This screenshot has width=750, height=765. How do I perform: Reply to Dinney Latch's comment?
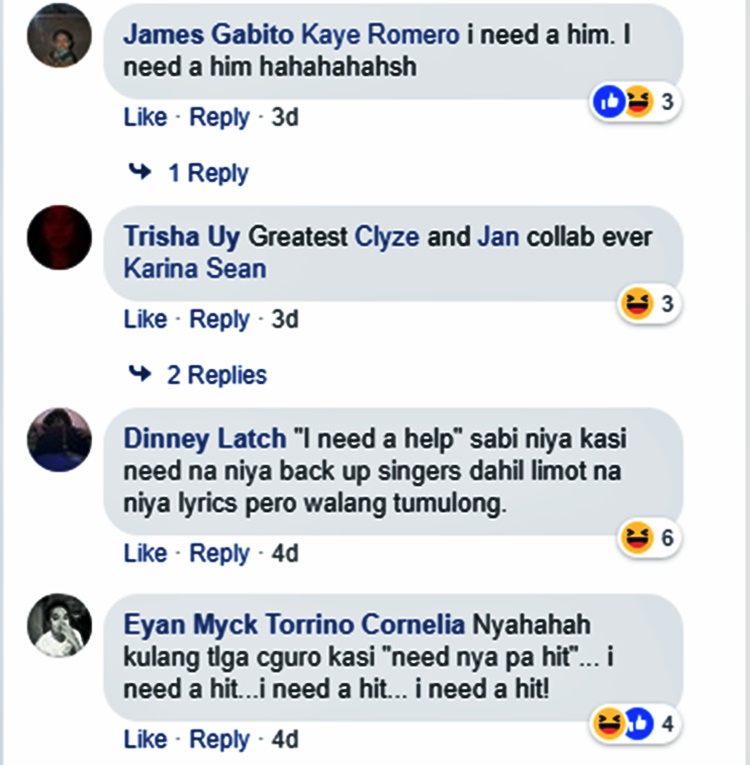point(219,553)
